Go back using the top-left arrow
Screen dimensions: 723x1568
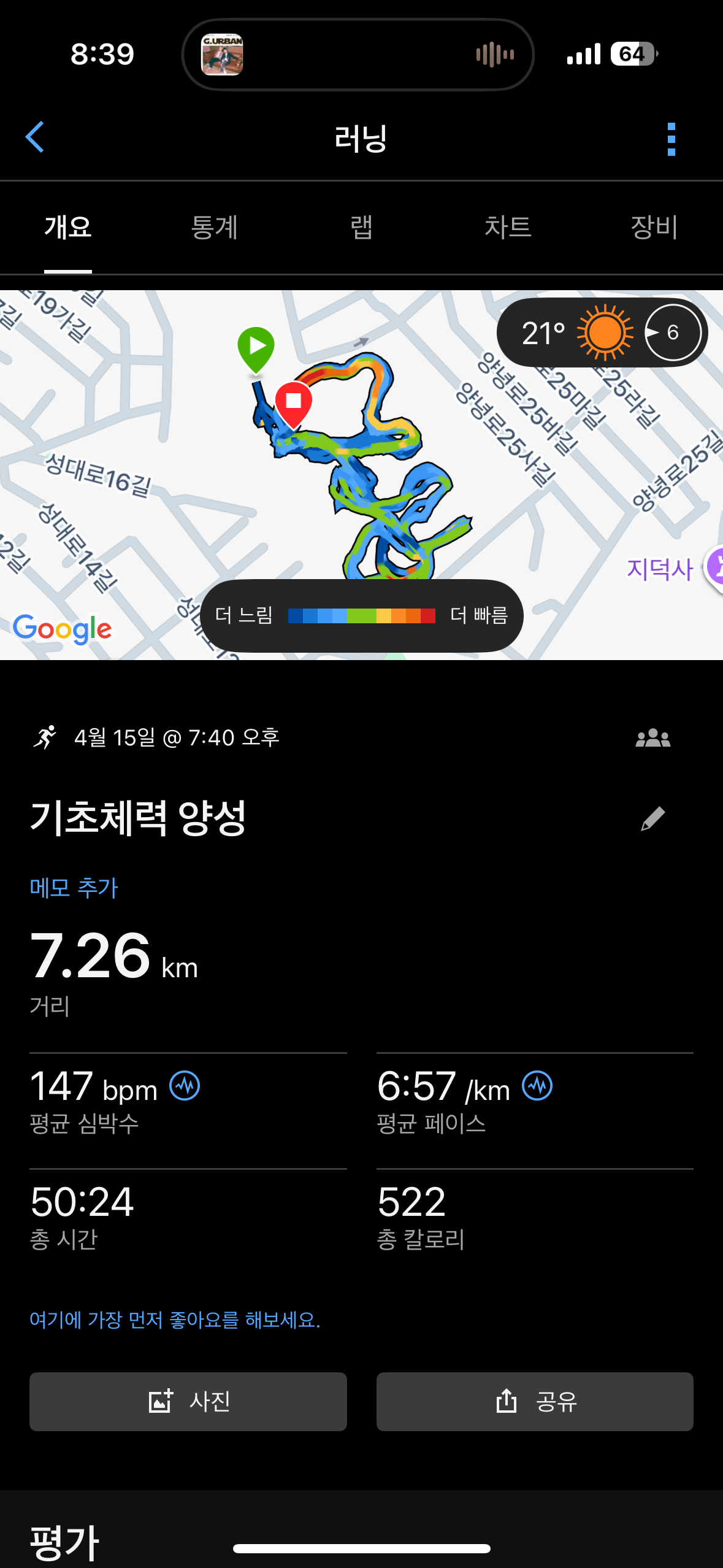tap(35, 137)
